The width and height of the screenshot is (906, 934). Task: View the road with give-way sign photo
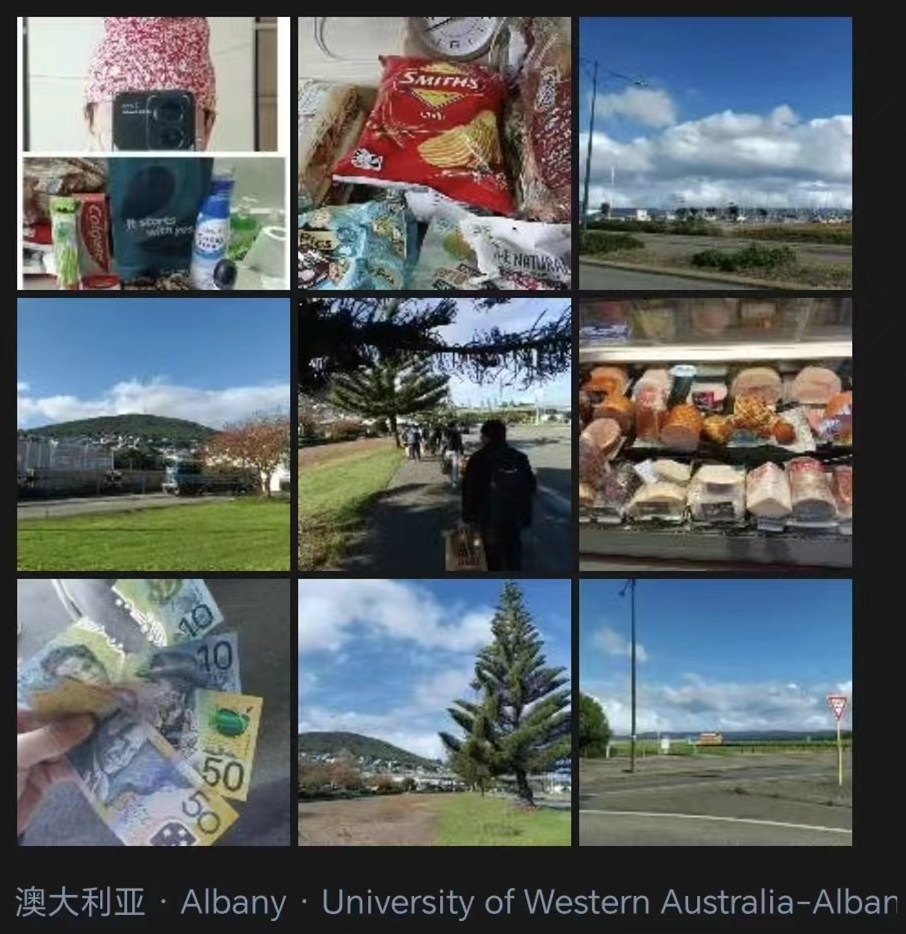pyautogui.click(x=715, y=712)
